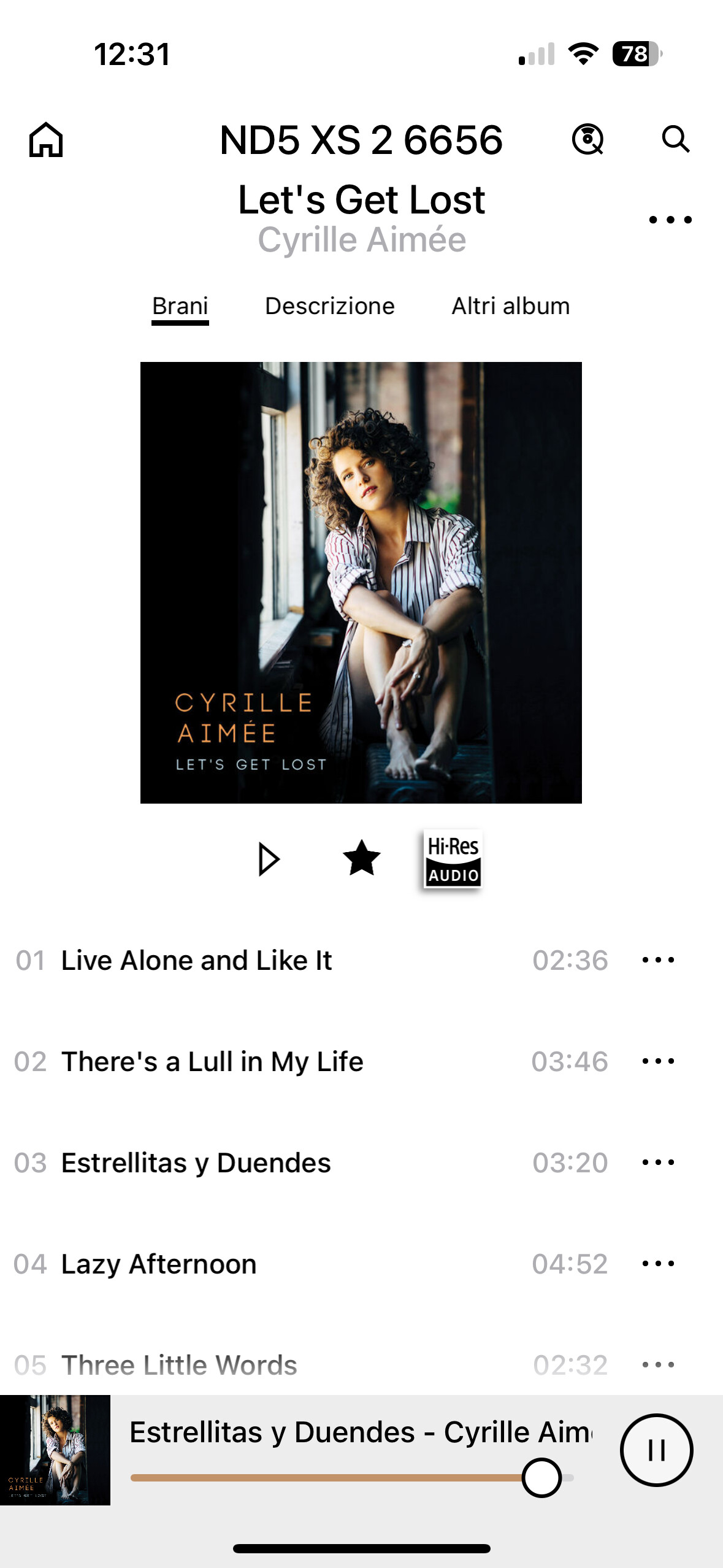Open options for There's a Lull in My Life
Viewport: 723px width, 1568px height.
click(658, 1061)
